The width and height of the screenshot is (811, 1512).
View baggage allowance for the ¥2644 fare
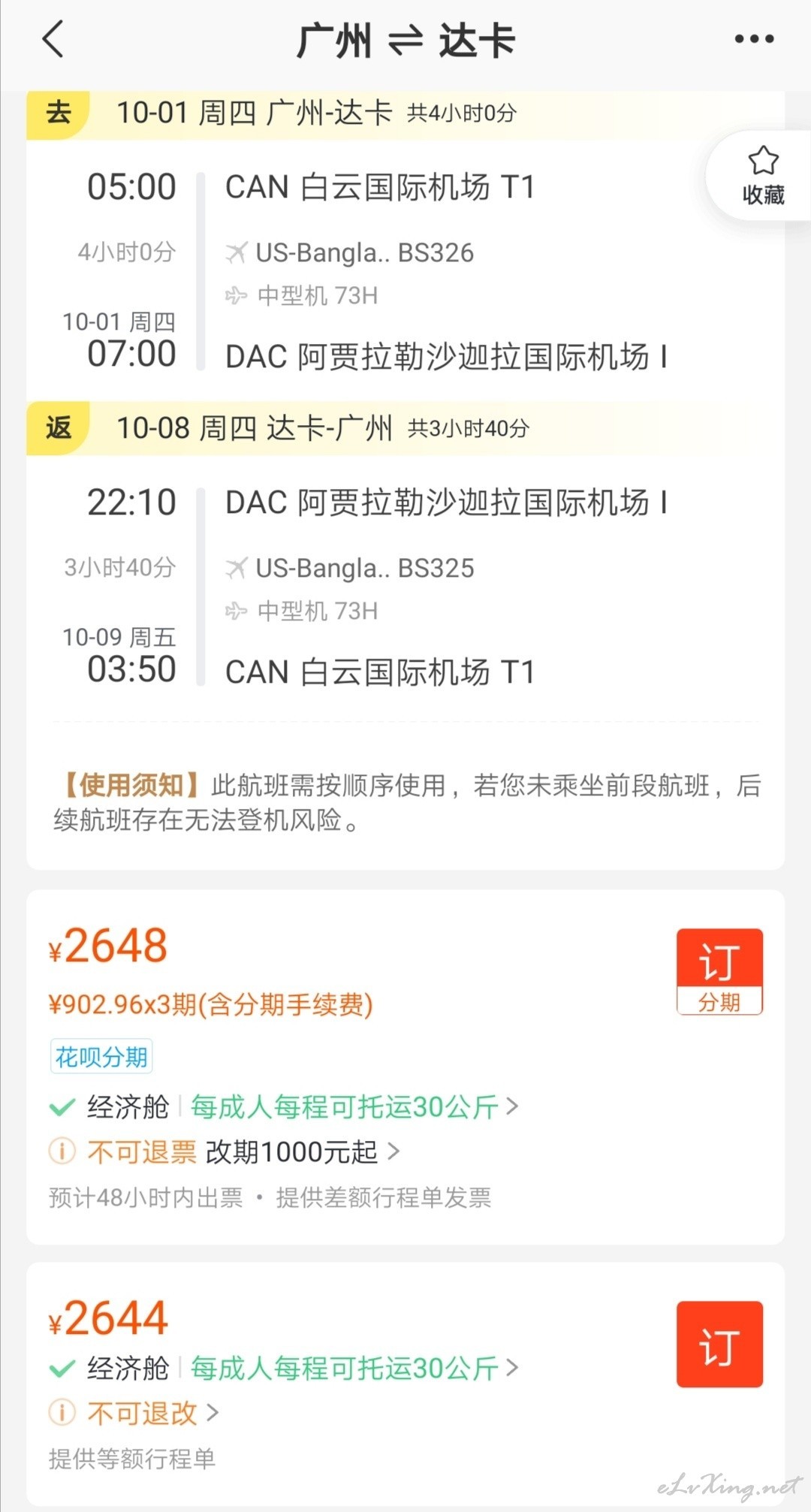coord(354,1369)
